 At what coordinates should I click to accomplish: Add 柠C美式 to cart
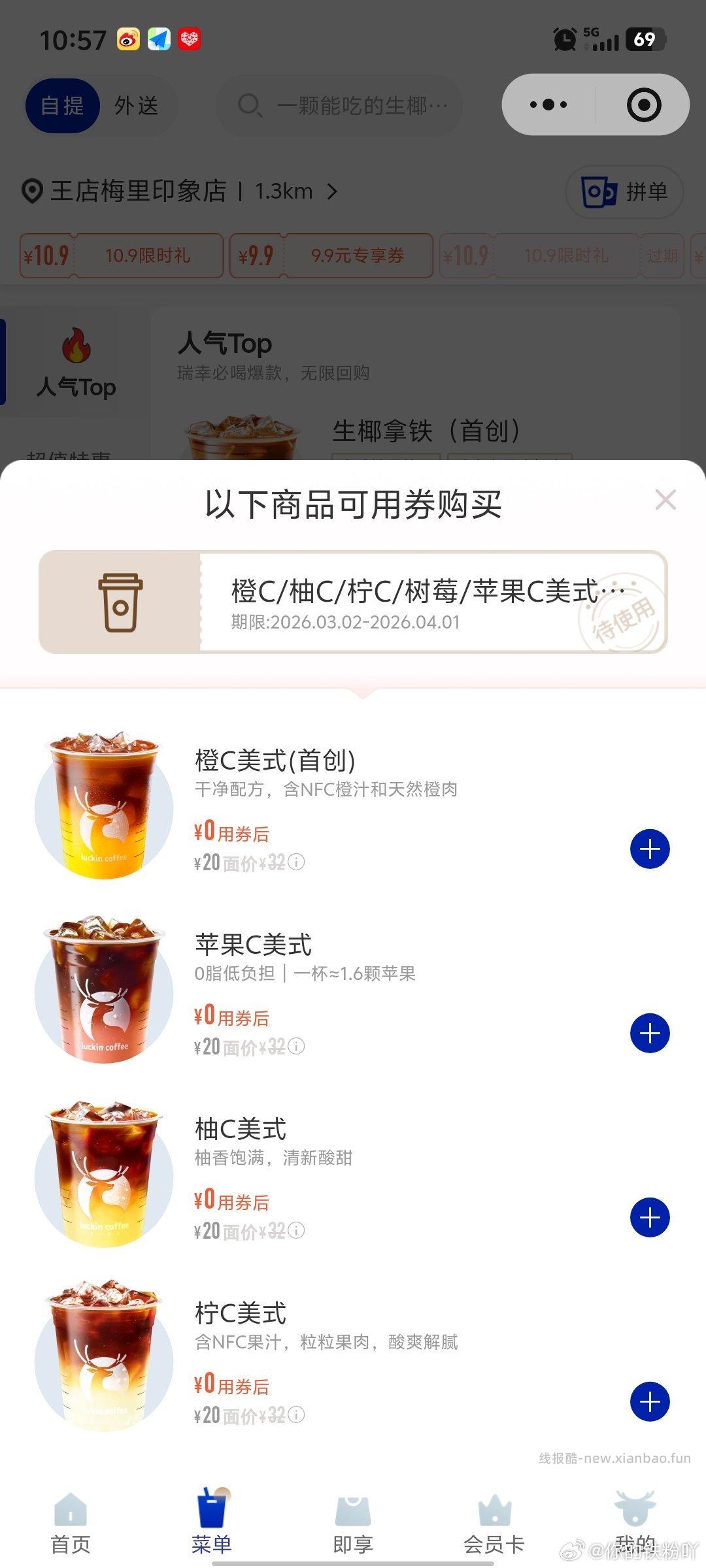pyautogui.click(x=649, y=1401)
